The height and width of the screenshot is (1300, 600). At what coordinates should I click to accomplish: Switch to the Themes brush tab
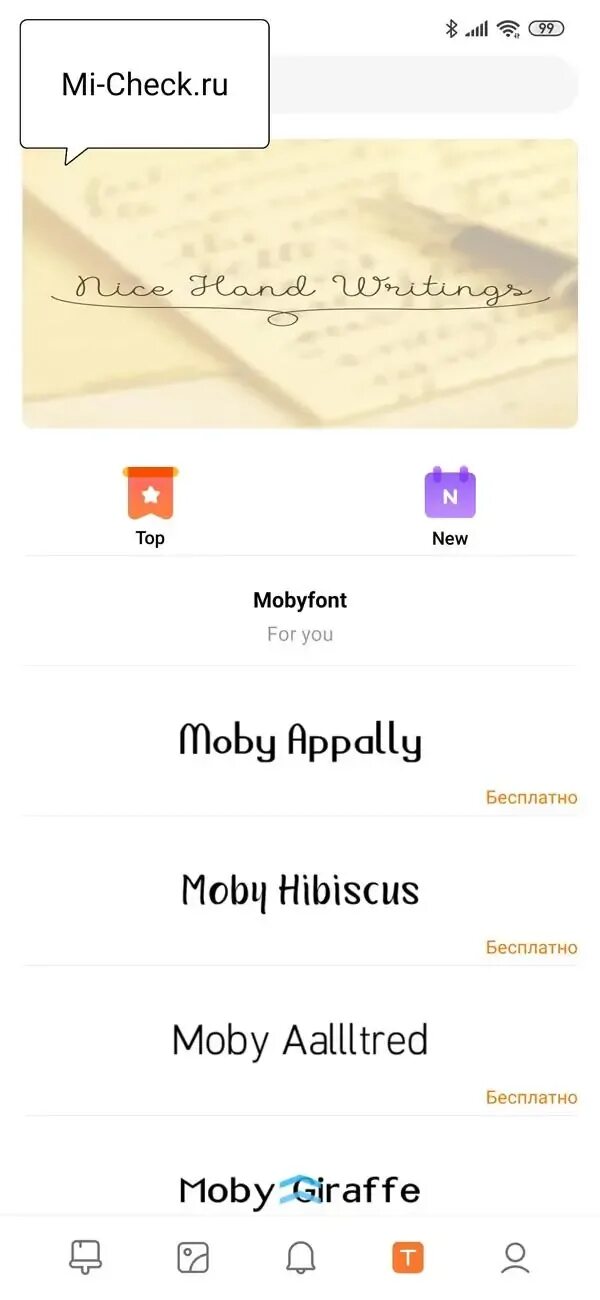pos(86,1257)
